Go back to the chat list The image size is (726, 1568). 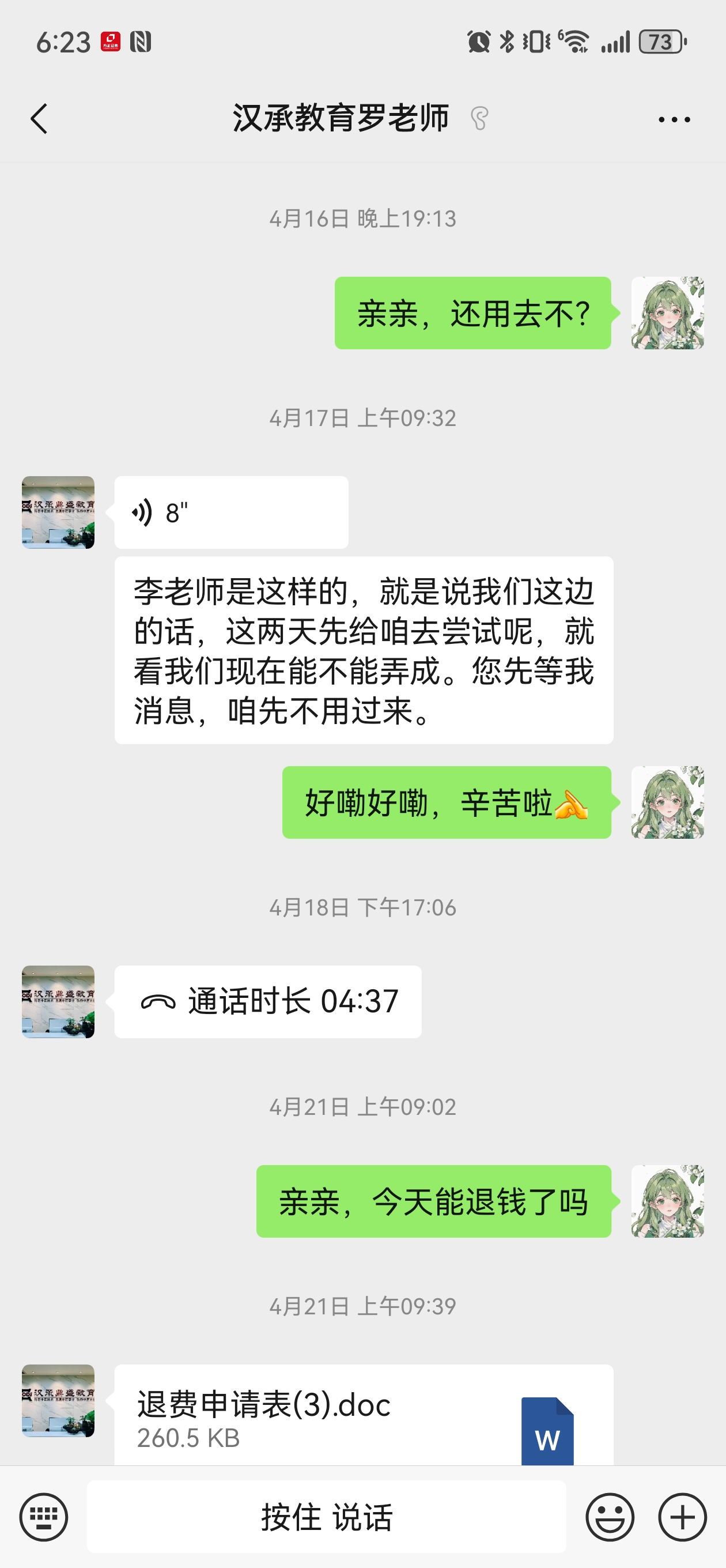click(39, 118)
